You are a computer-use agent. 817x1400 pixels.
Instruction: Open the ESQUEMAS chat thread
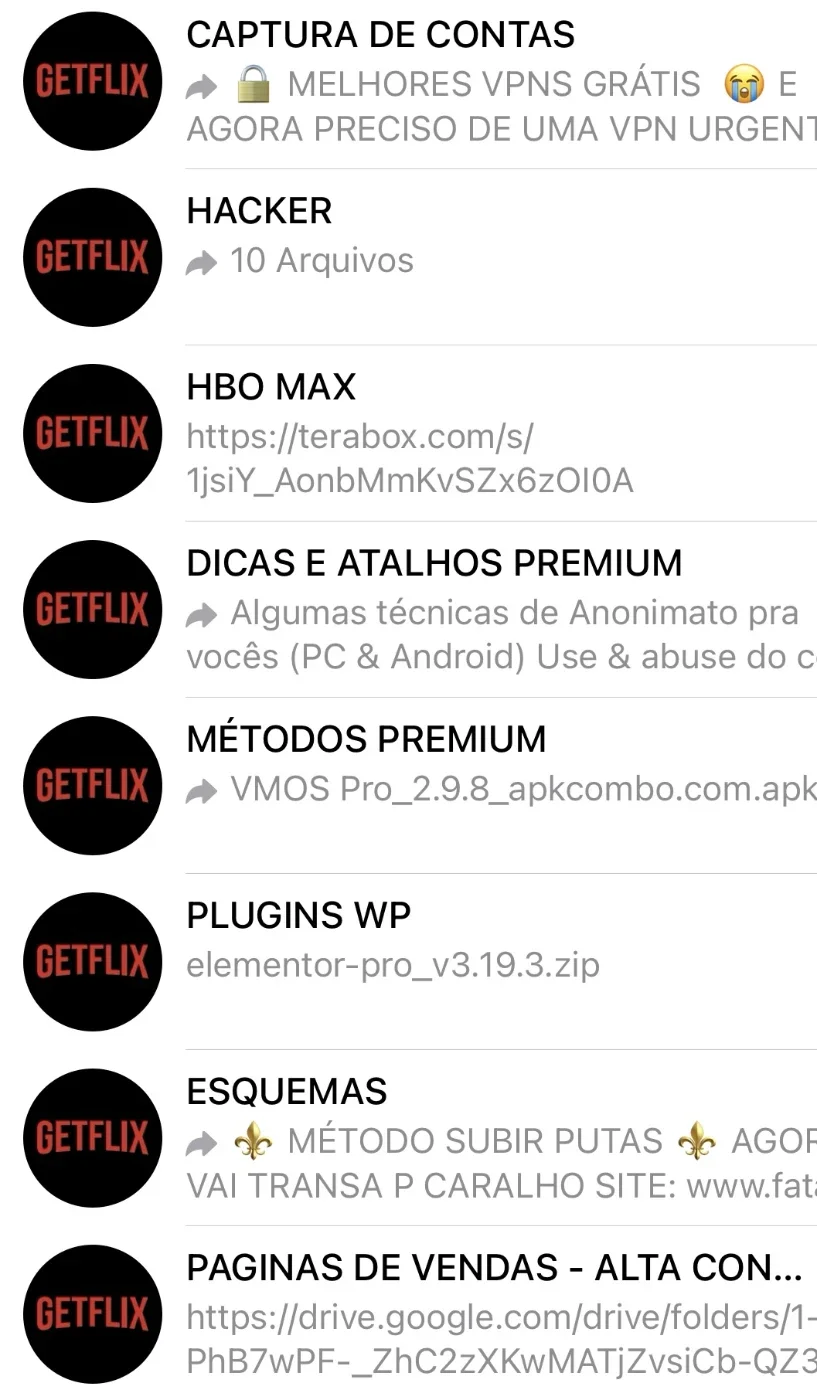[x=408, y=1137]
